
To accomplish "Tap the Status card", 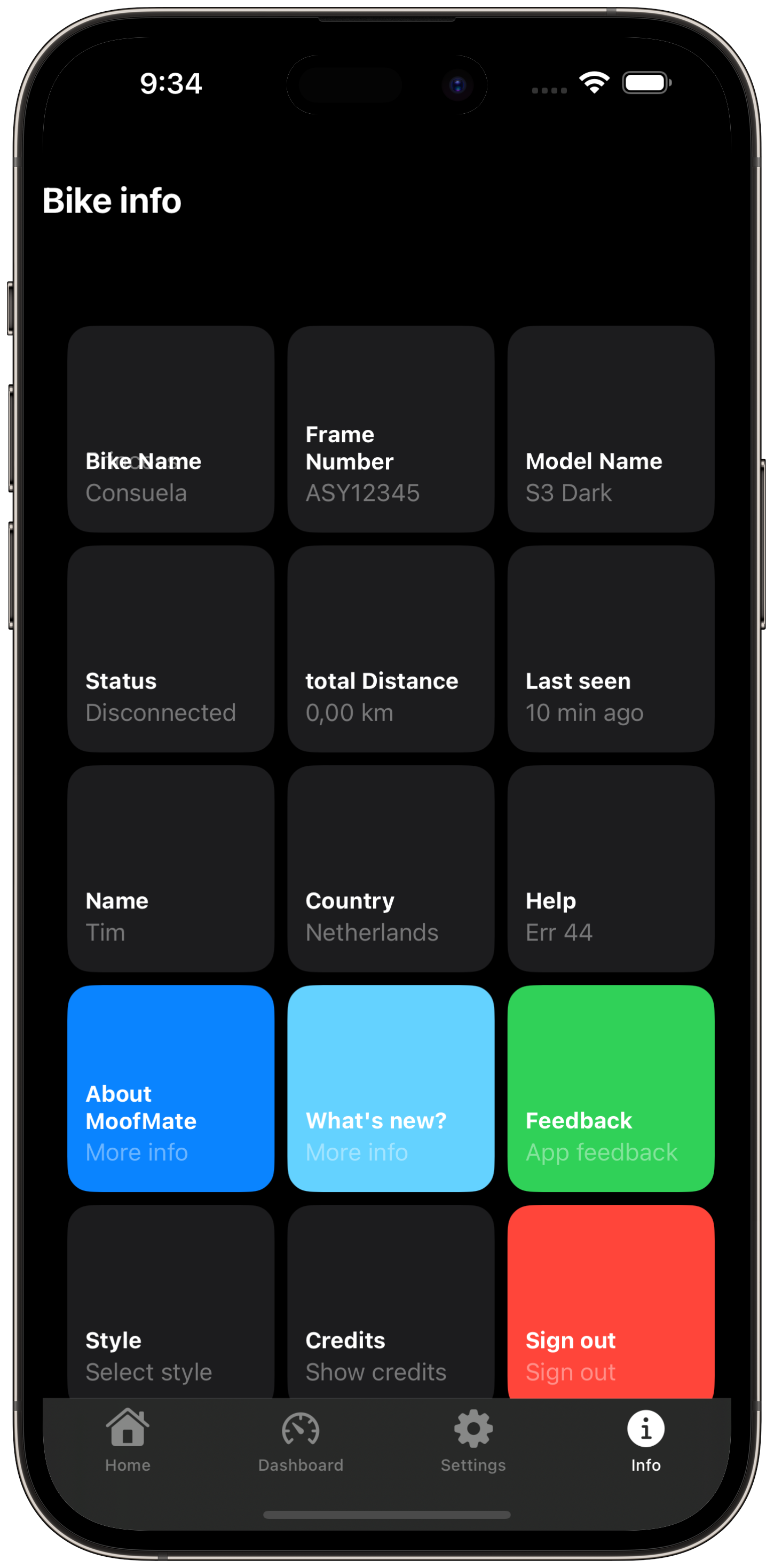I will click(x=171, y=649).
